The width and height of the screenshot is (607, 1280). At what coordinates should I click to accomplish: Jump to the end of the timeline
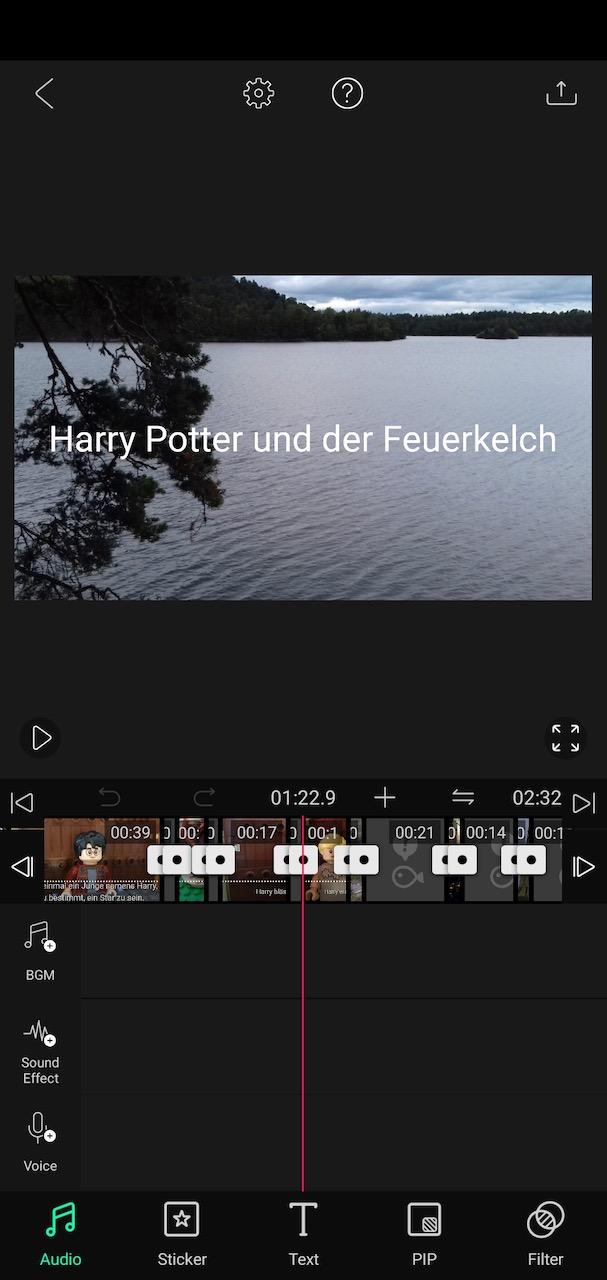[584, 802]
